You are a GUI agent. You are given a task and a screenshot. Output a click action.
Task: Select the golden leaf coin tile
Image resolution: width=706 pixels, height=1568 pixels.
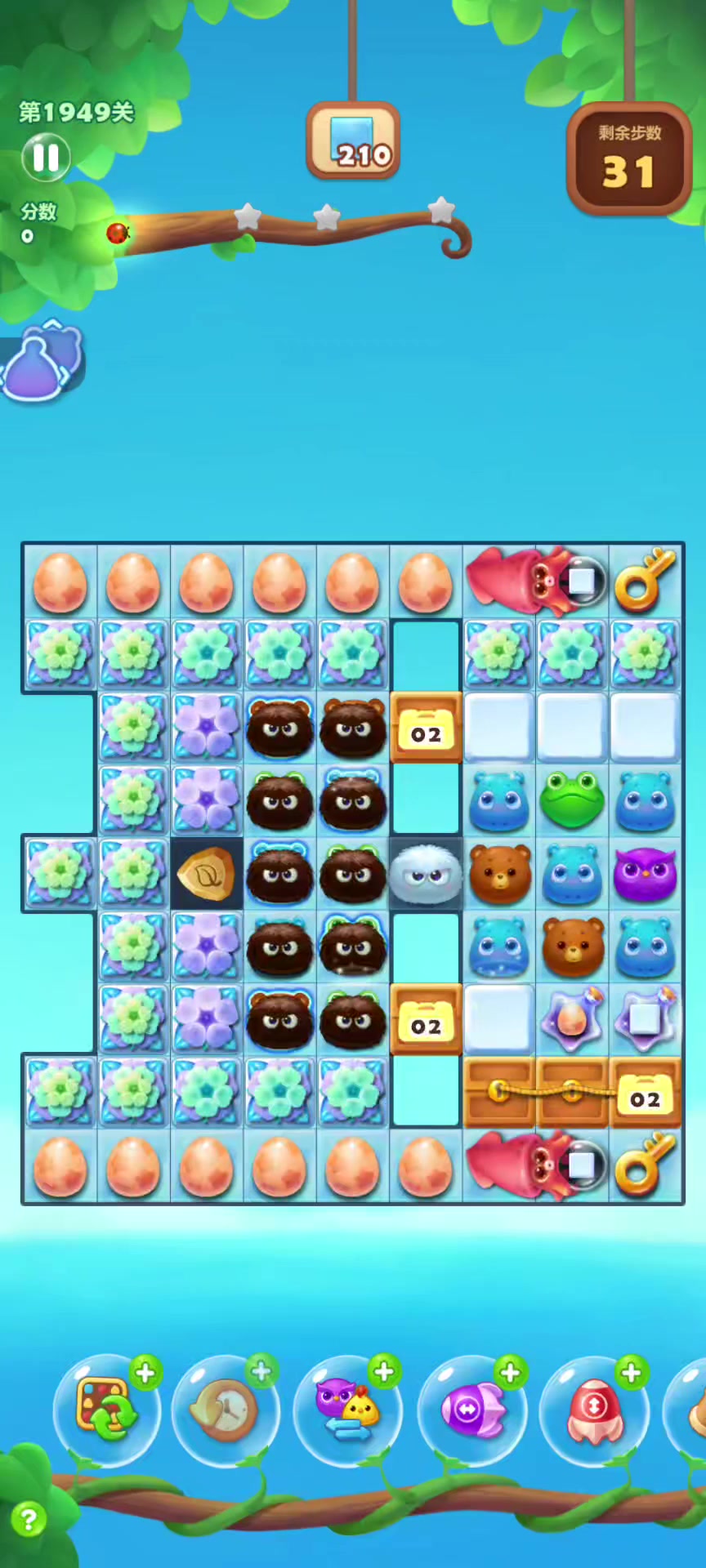click(x=207, y=874)
